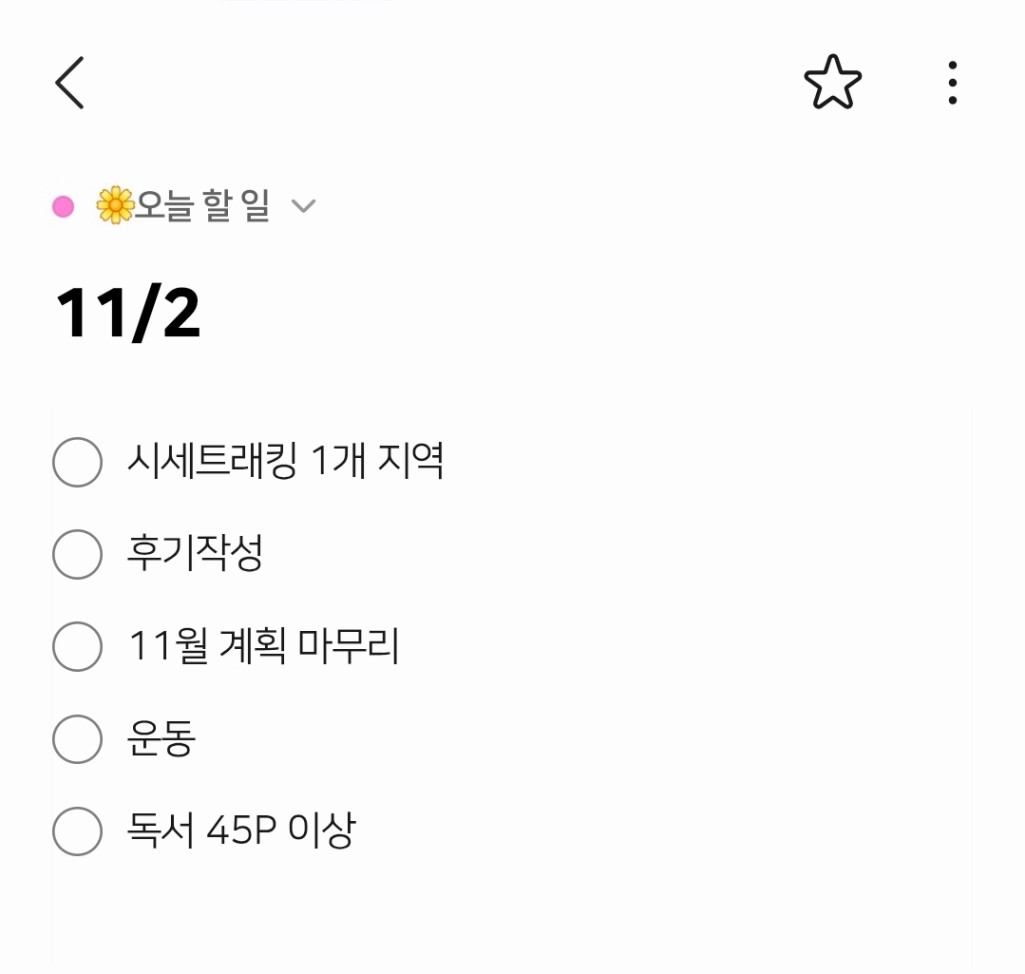Expand the 오늘 할 일 category dropdown
This screenshot has width=1025, height=974.
coord(302,207)
